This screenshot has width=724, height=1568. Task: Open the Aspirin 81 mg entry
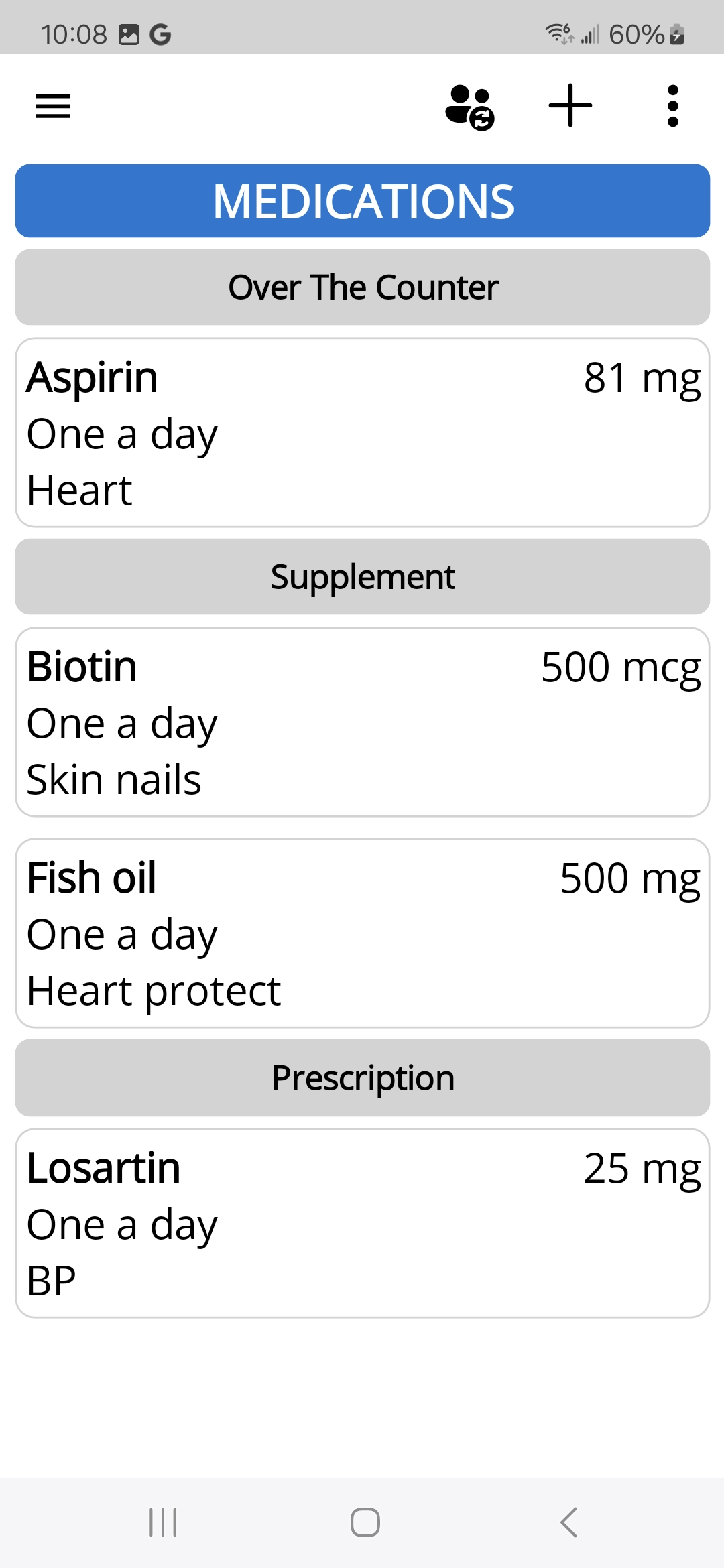362,432
